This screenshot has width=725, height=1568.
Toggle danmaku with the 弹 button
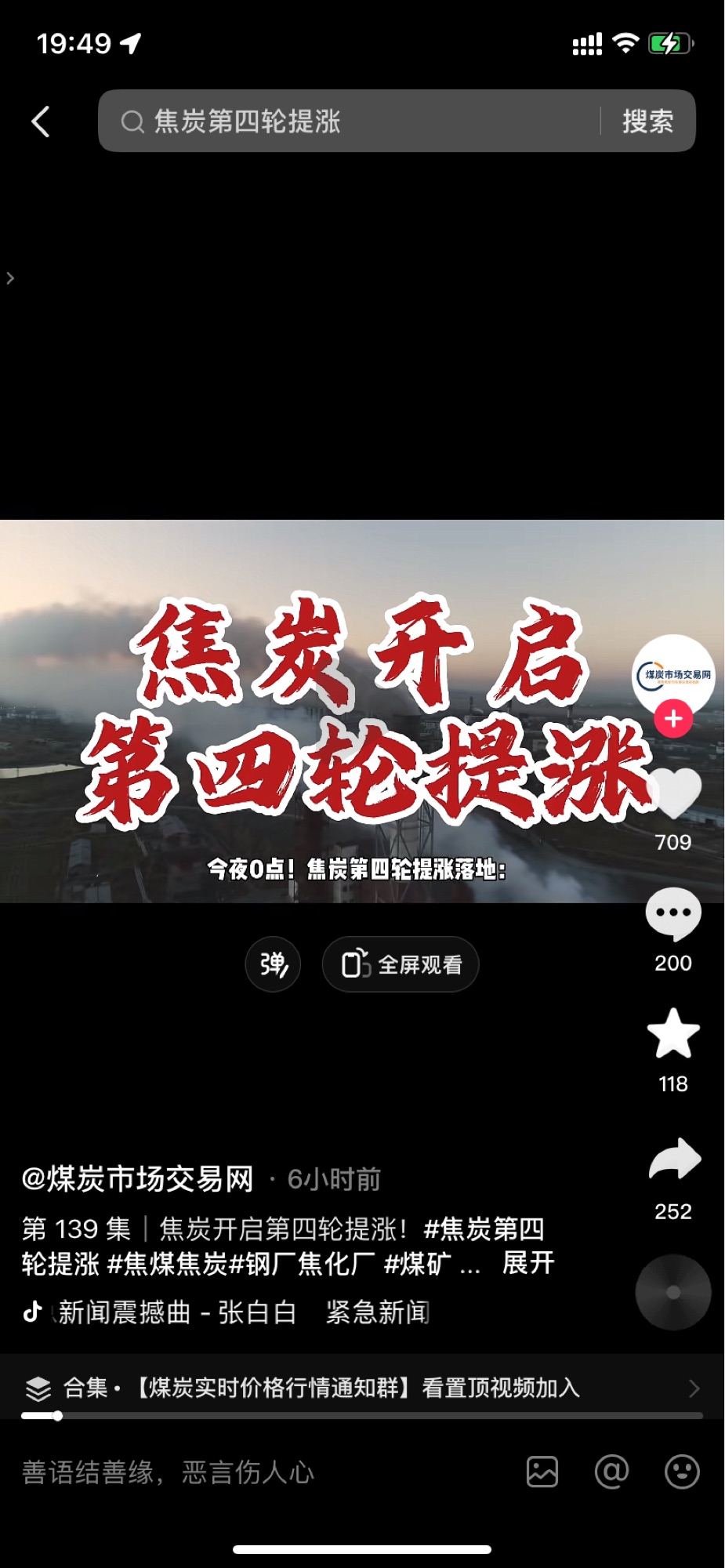point(273,964)
